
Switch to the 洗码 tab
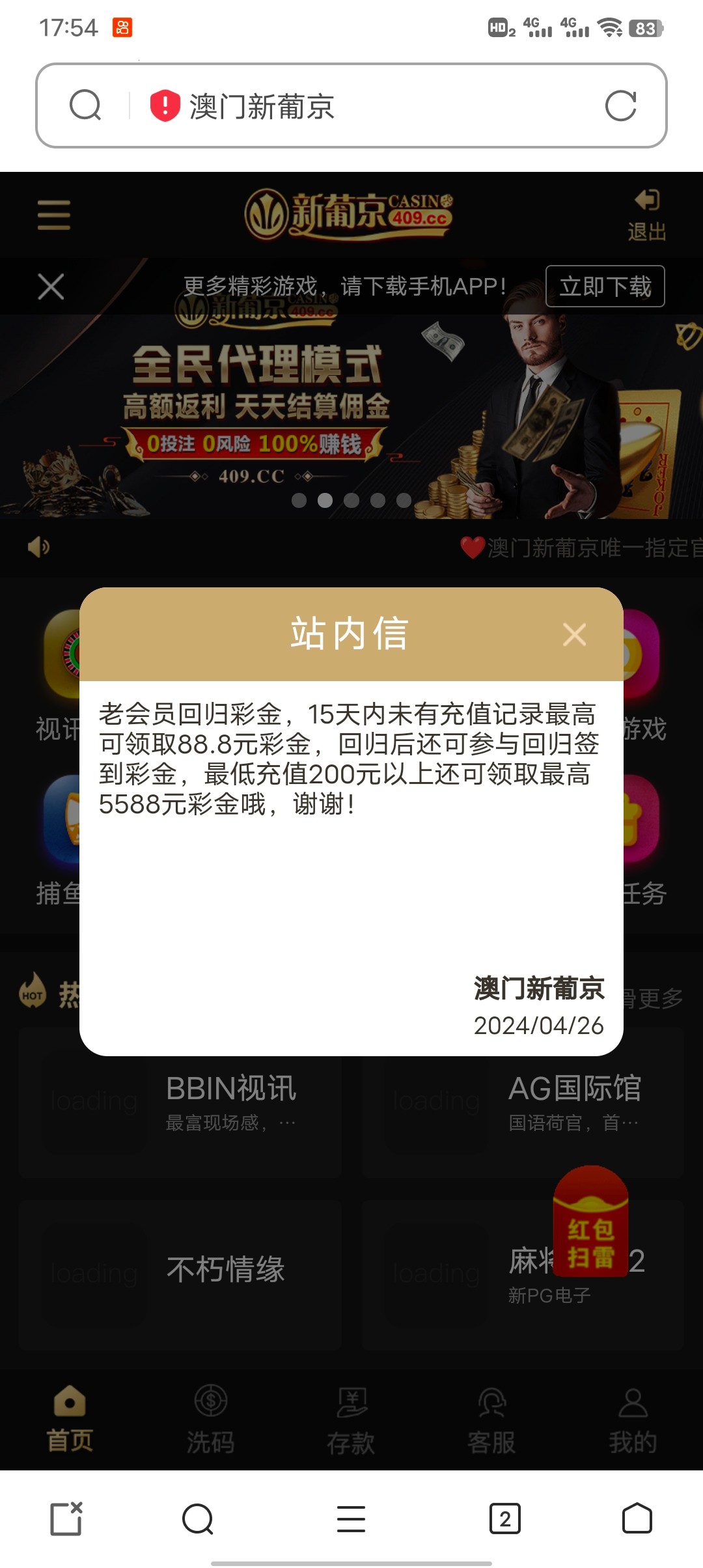coord(210,1421)
